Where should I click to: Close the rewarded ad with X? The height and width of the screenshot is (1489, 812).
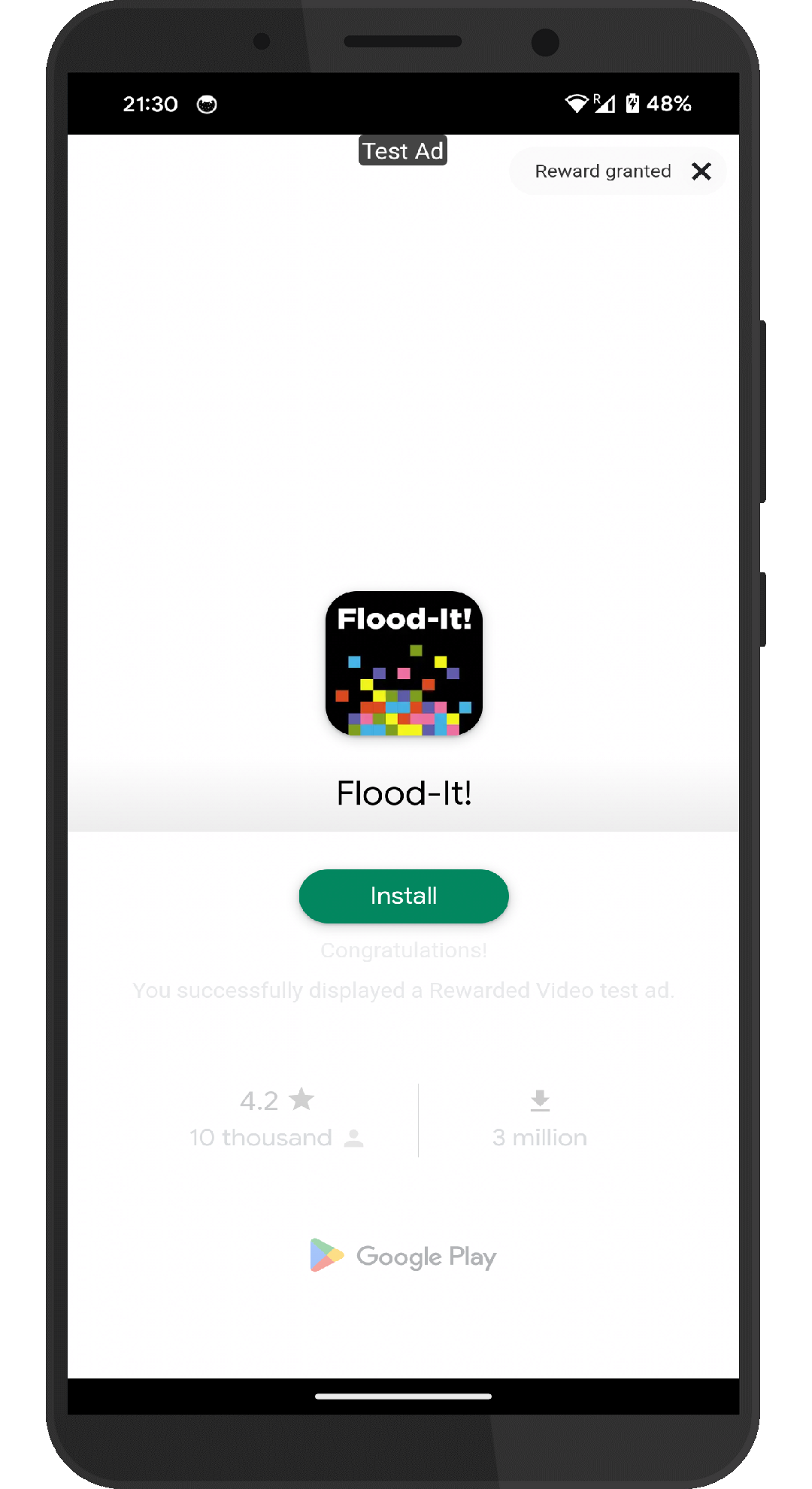click(701, 171)
